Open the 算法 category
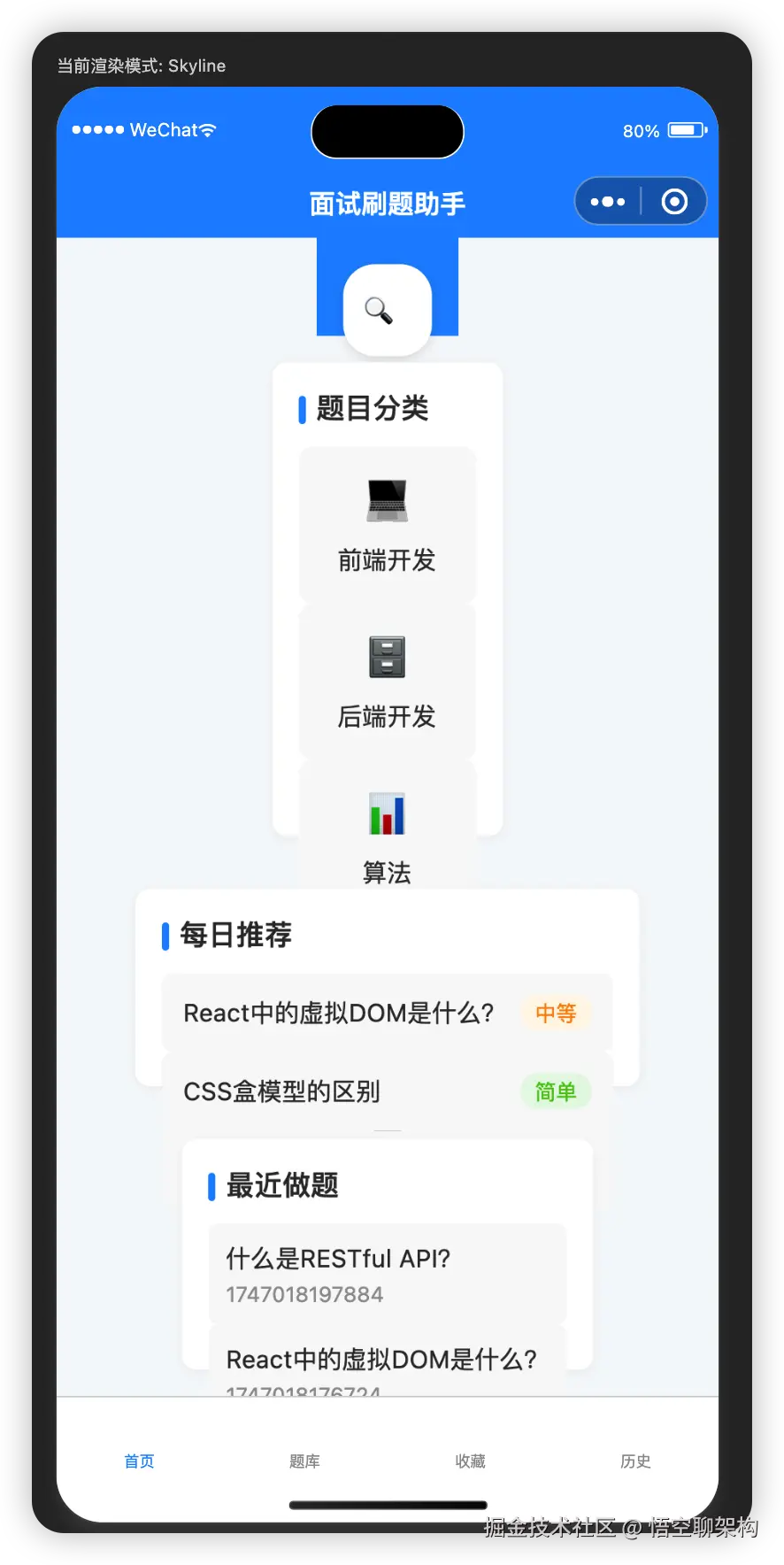This screenshot has height=1565, width=784. [387, 832]
